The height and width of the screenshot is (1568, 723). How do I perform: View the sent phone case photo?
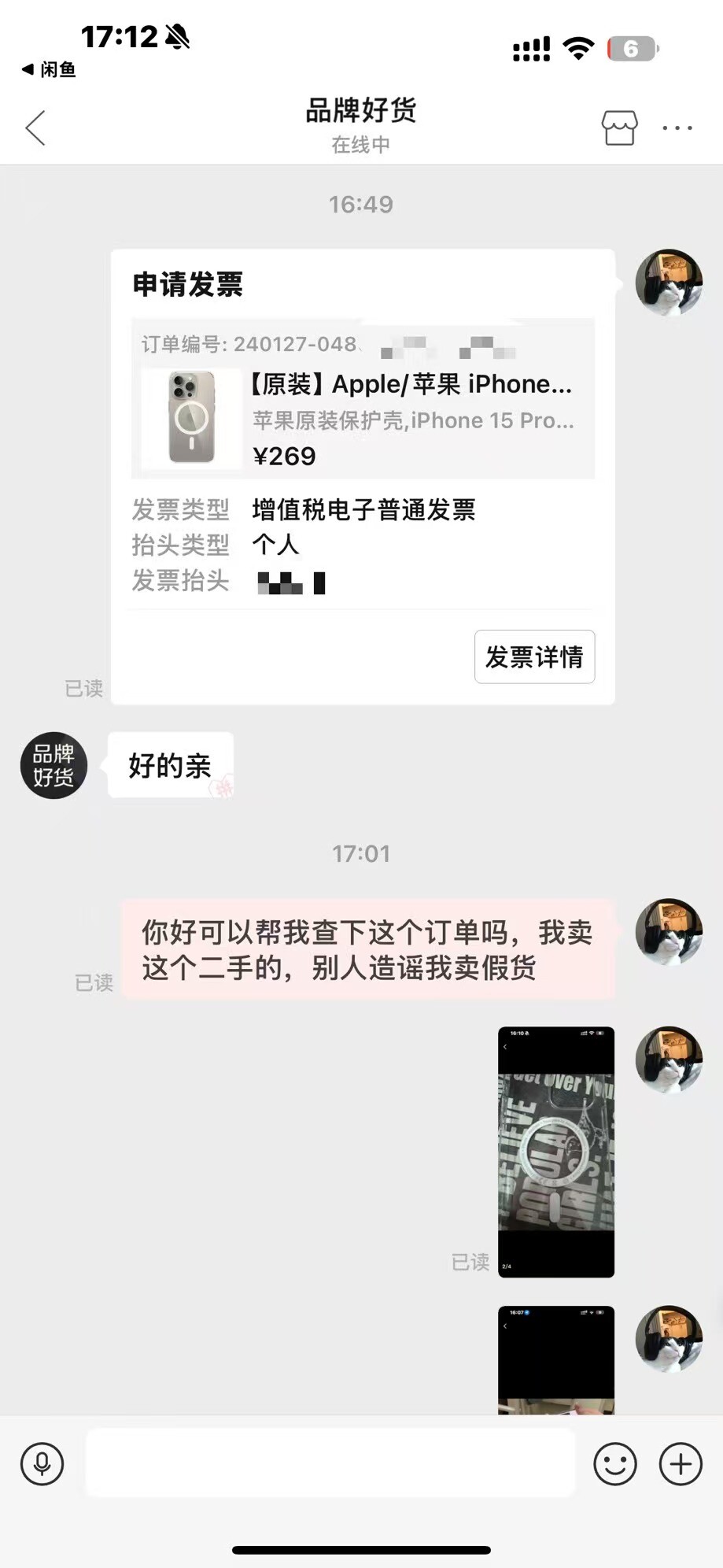click(x=556, y=1152)
